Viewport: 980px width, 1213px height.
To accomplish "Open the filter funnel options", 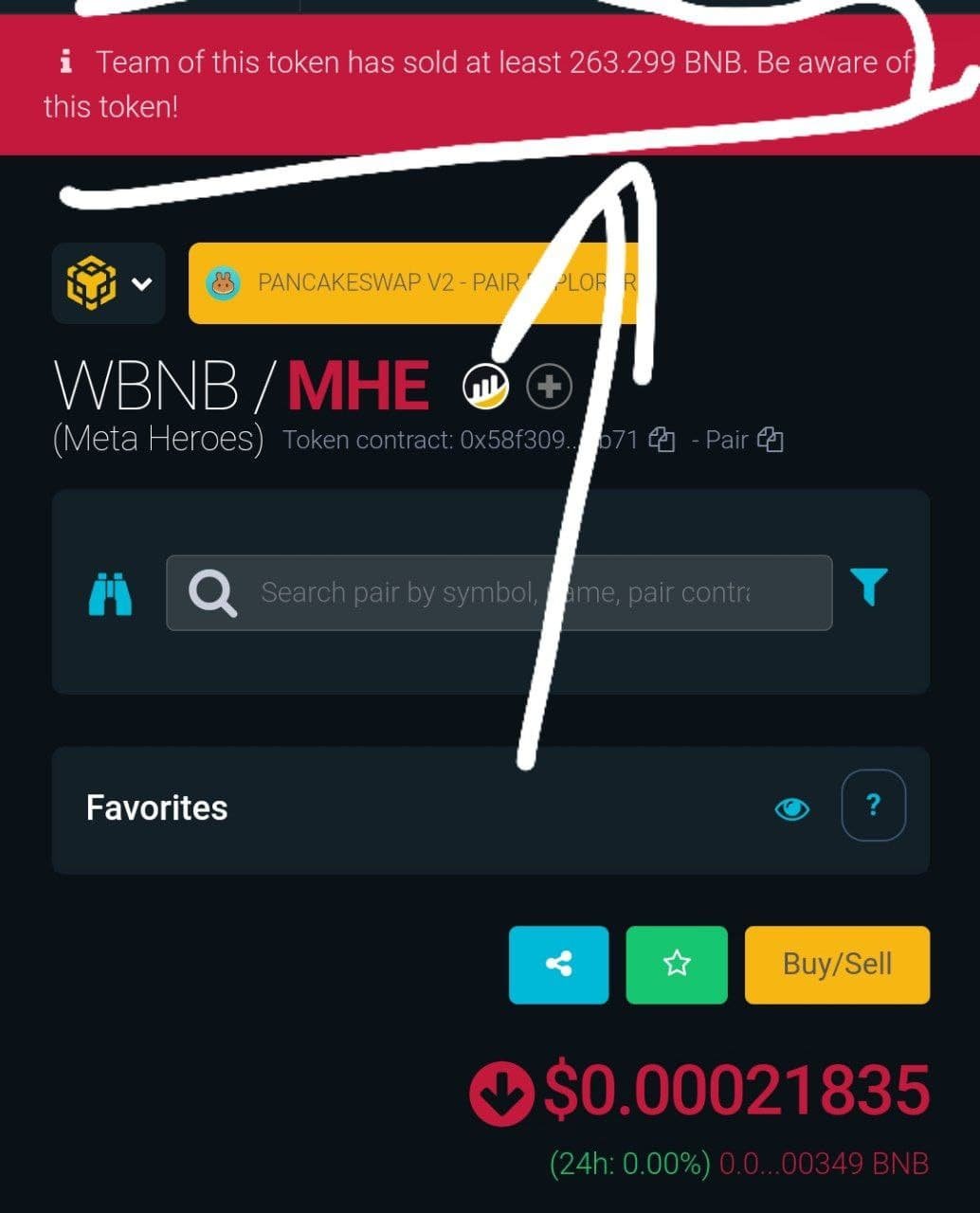I will [869, 588].
